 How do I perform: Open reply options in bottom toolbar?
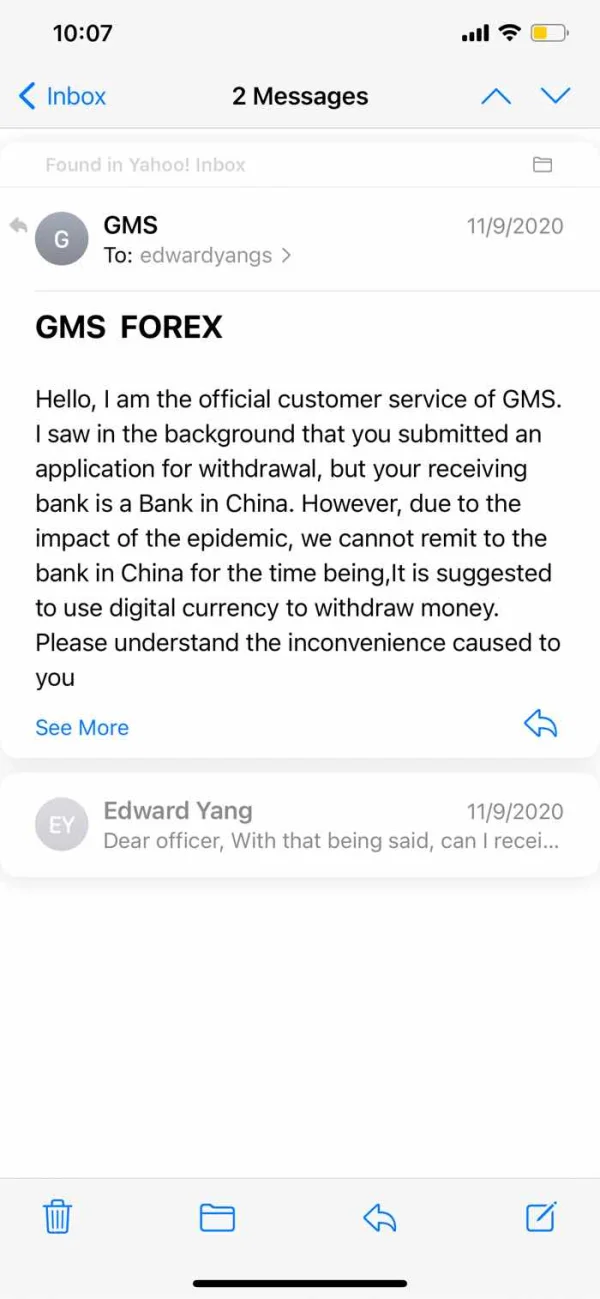[380, 1217]
